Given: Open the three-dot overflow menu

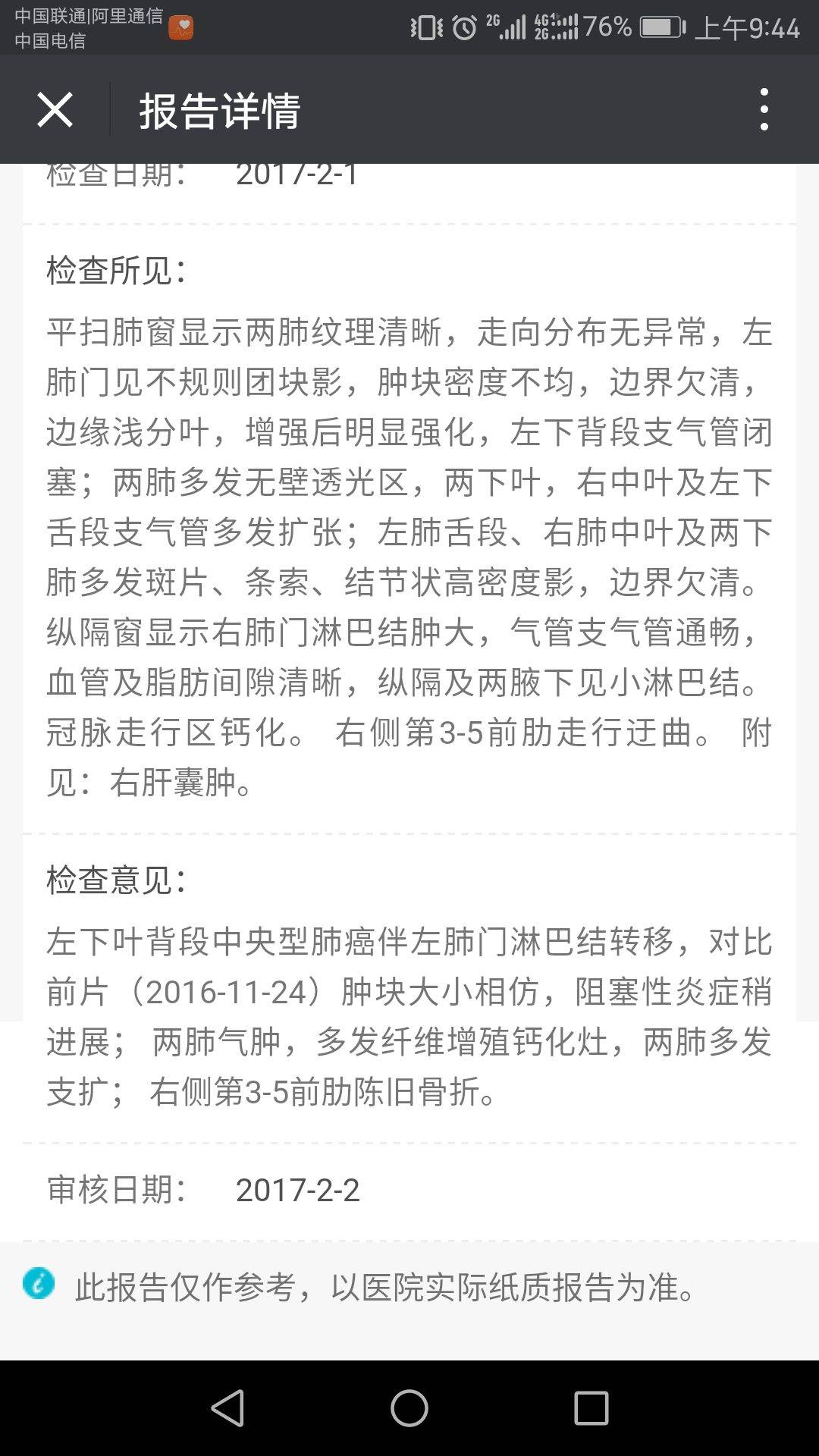Looking at the screenshot, I should (764, 110).
